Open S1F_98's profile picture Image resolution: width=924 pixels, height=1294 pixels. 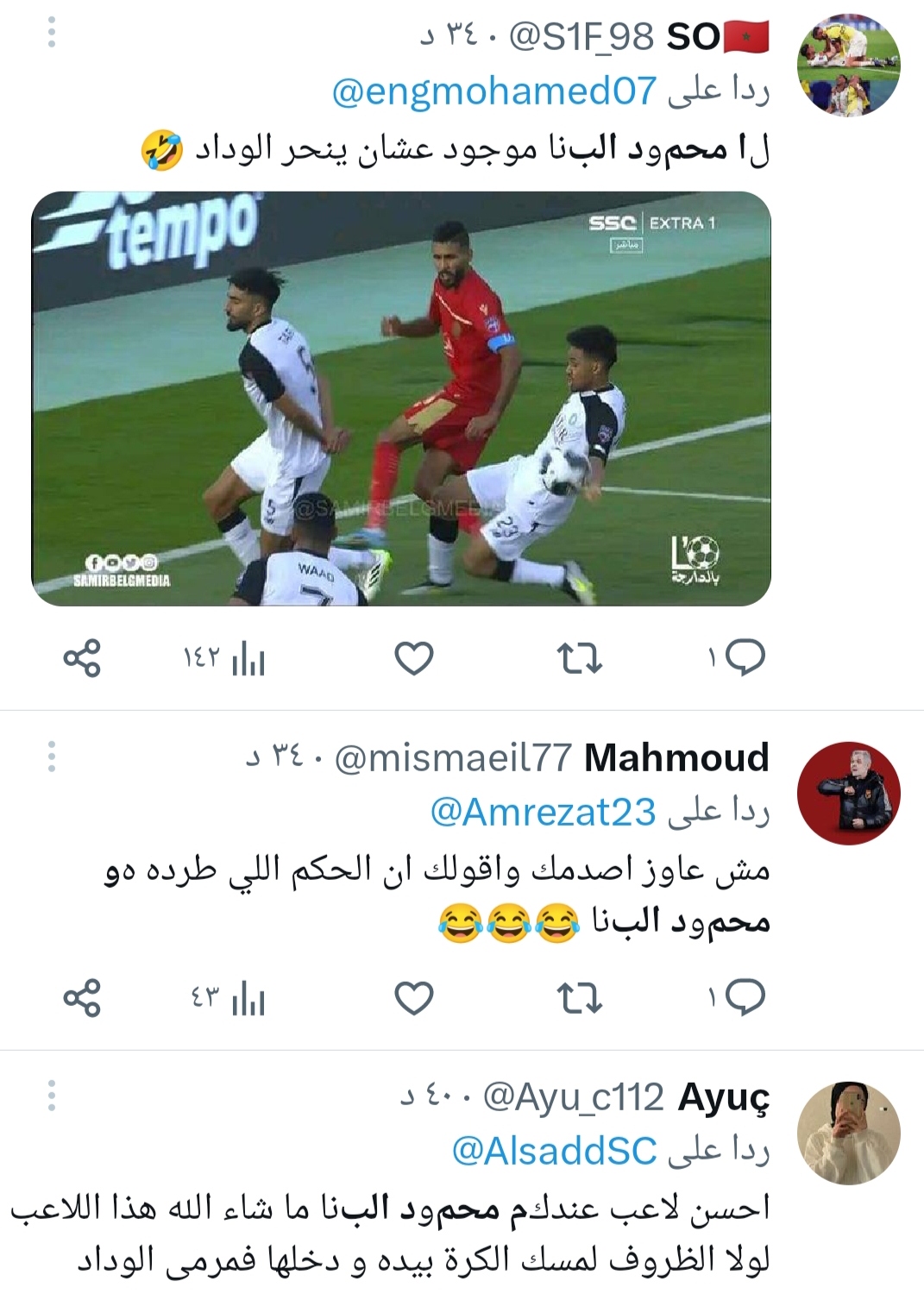tap(849, 66)
